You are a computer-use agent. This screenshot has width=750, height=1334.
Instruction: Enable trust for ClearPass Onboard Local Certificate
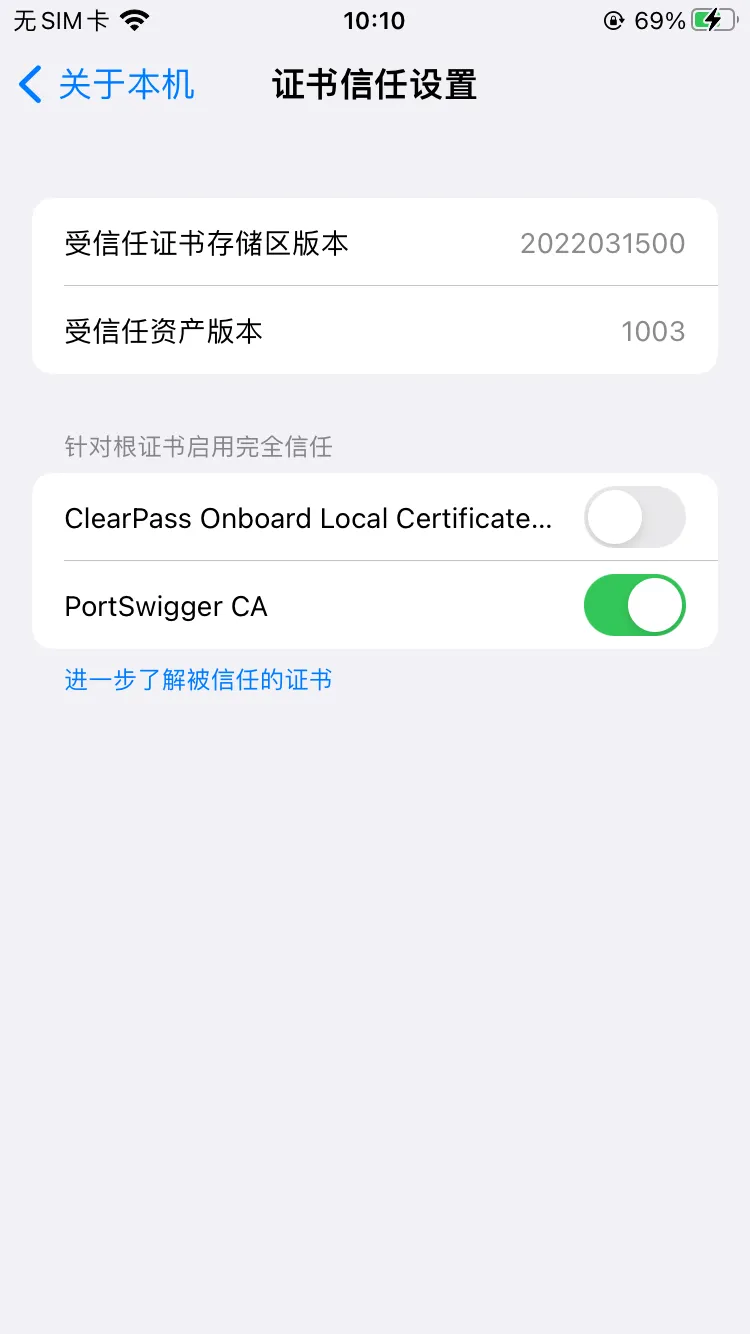635,517
